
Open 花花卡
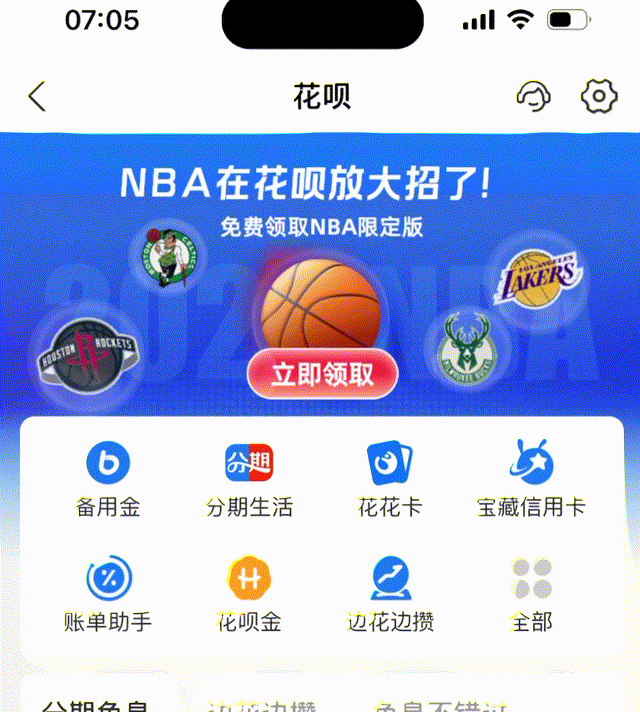[x=390, y=479]
